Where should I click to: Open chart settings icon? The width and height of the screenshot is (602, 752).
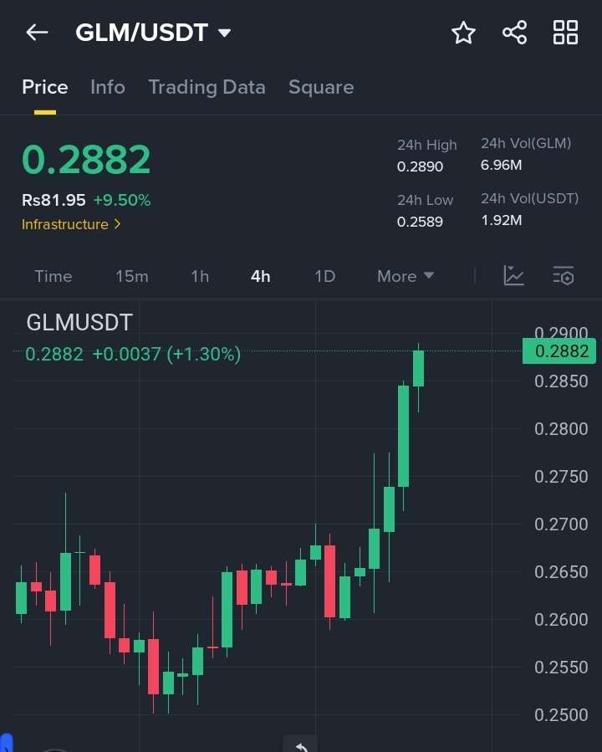click(564, 276)
